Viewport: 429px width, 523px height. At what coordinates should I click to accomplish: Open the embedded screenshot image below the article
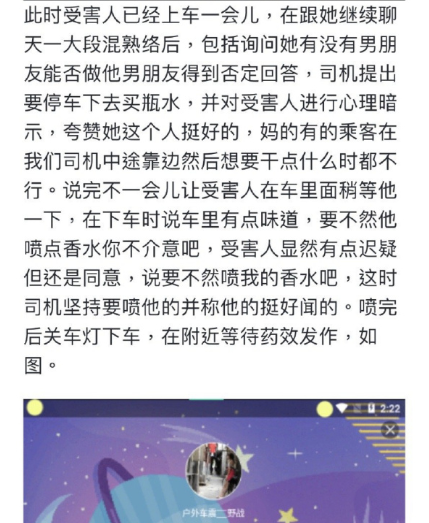[x=214, y=461]
